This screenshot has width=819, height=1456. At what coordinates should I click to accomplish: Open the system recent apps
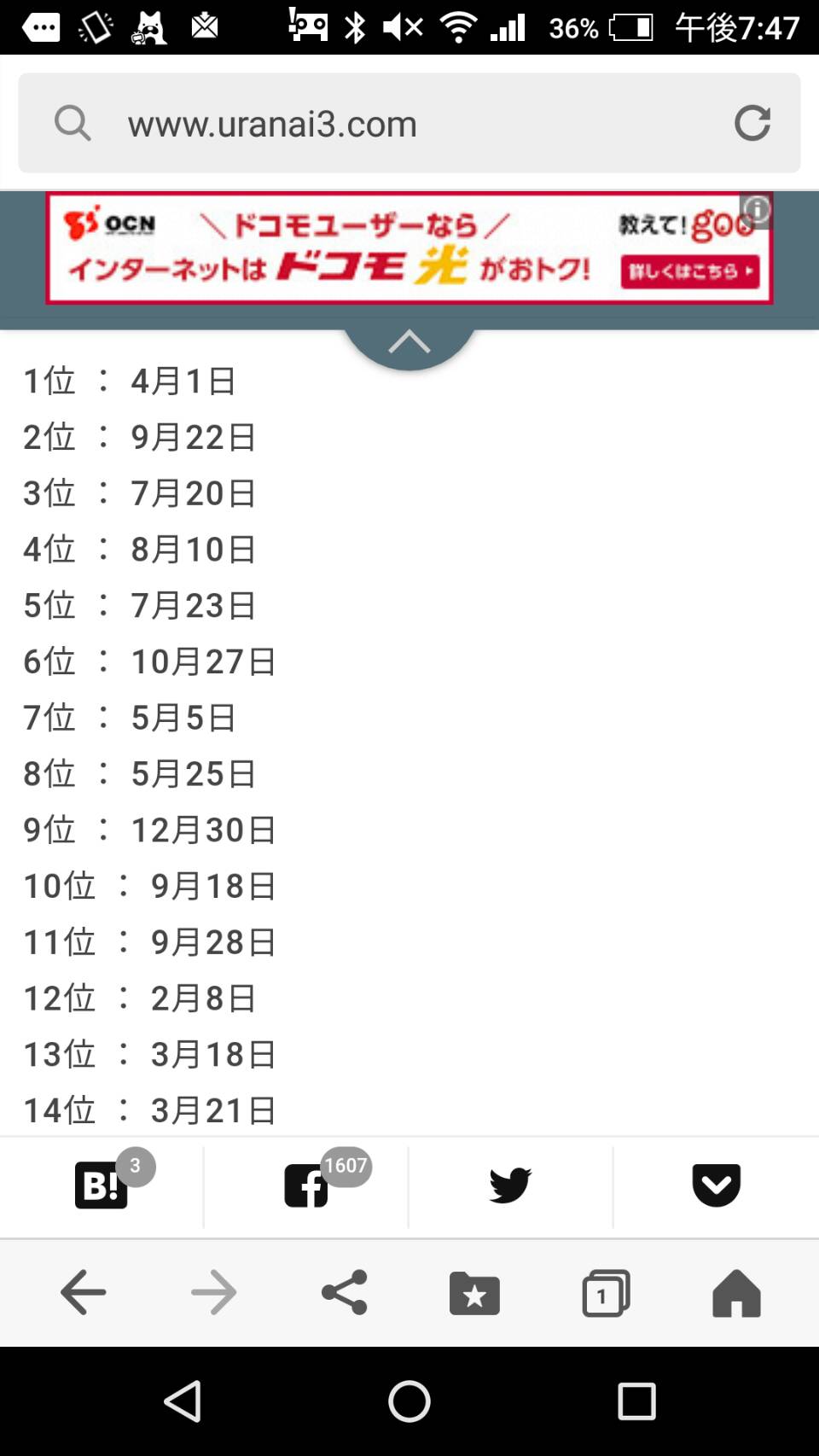tap(636, 1401)
